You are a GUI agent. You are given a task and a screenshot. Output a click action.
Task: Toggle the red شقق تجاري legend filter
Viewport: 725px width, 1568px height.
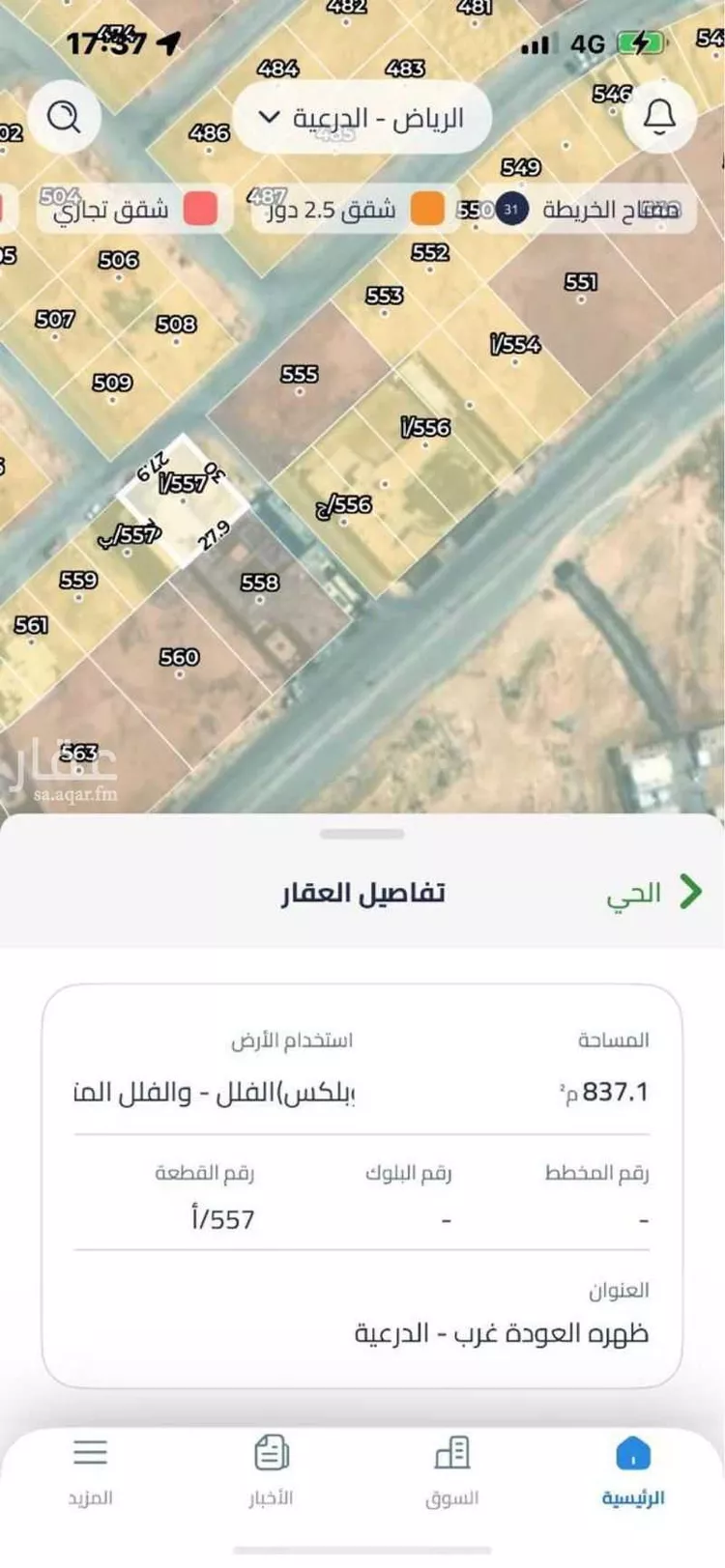pos(200,207)
